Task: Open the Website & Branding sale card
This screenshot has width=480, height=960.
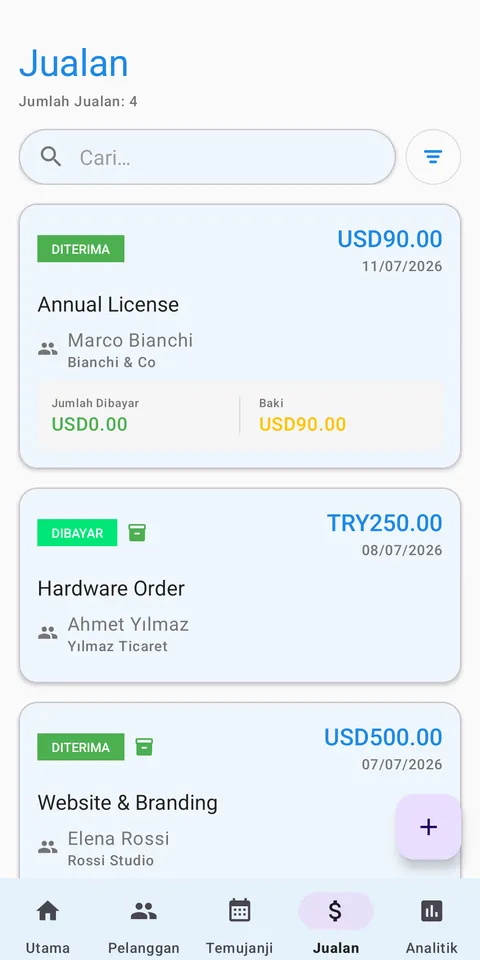Action: pyautogui.click(x=240, y=790)
